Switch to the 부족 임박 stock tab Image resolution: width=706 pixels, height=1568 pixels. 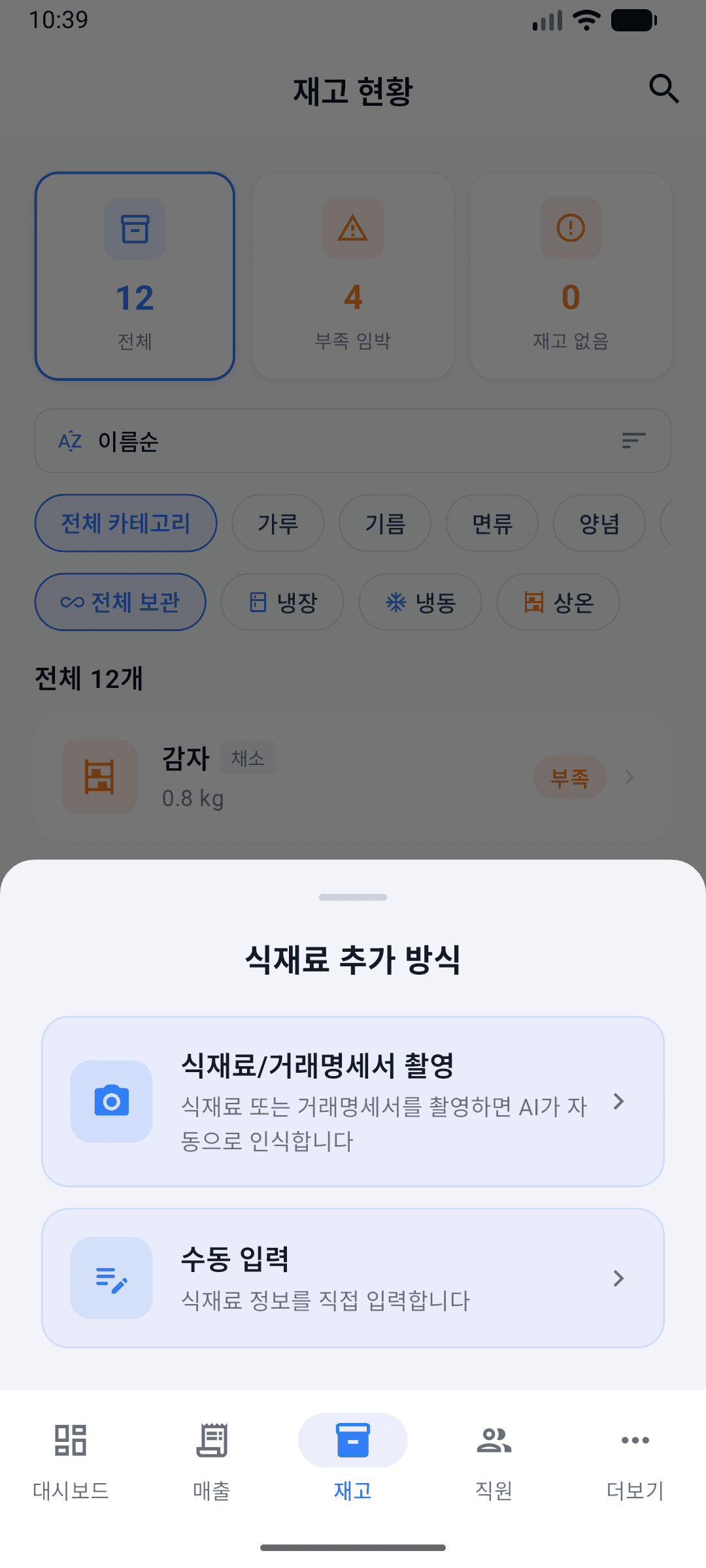click(x=352, y=274)
